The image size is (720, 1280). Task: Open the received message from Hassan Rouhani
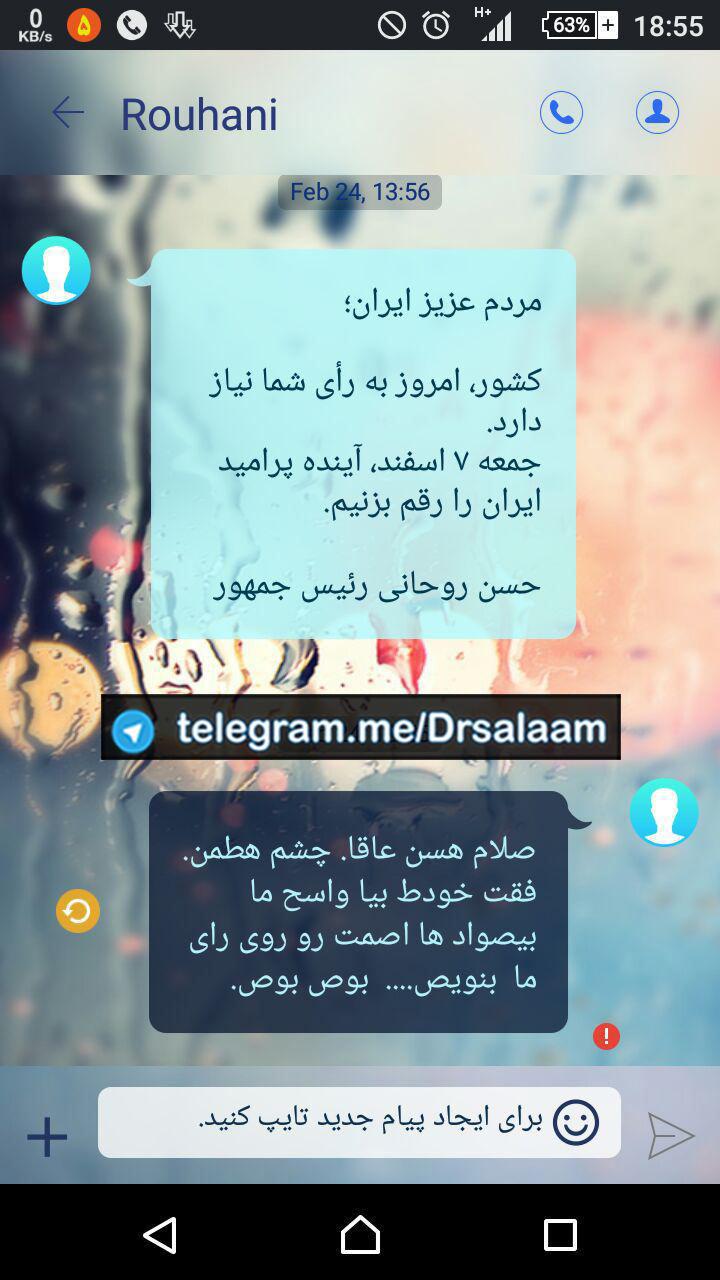[363, 443]
